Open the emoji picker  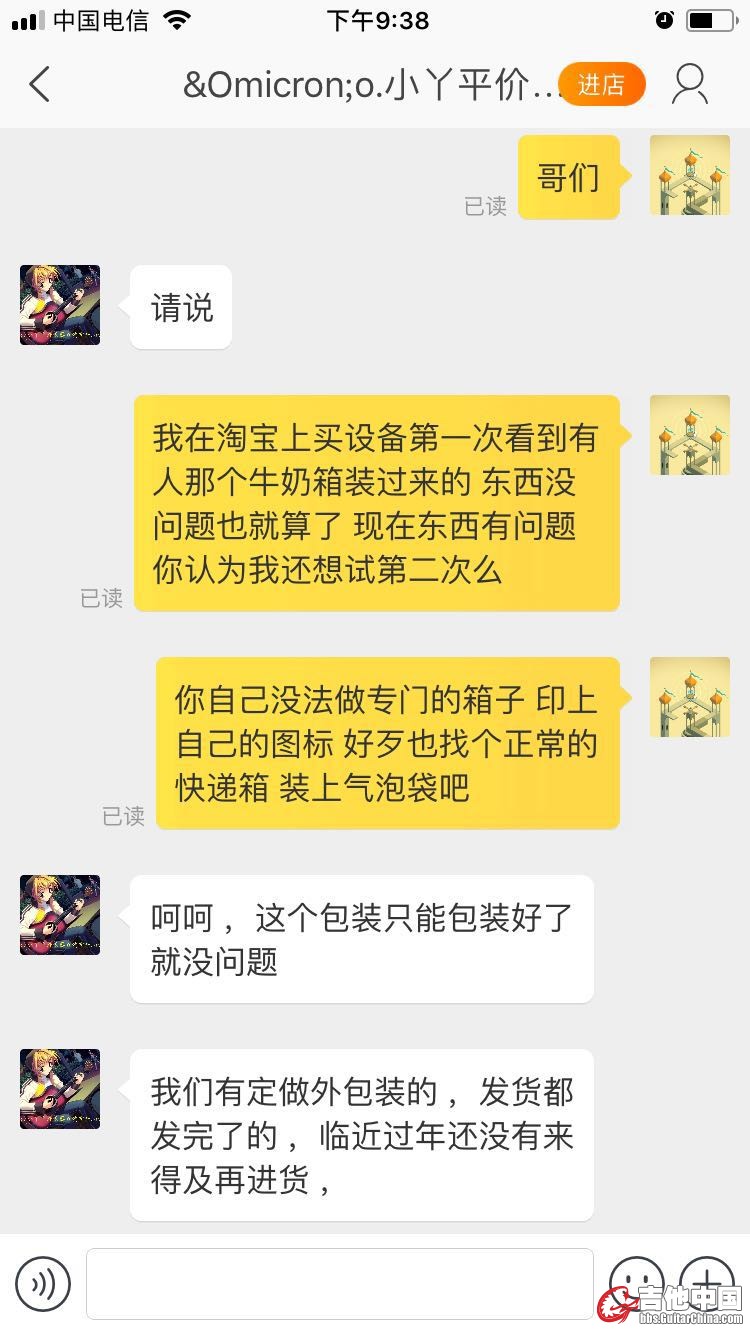(x=636, y=1282)
